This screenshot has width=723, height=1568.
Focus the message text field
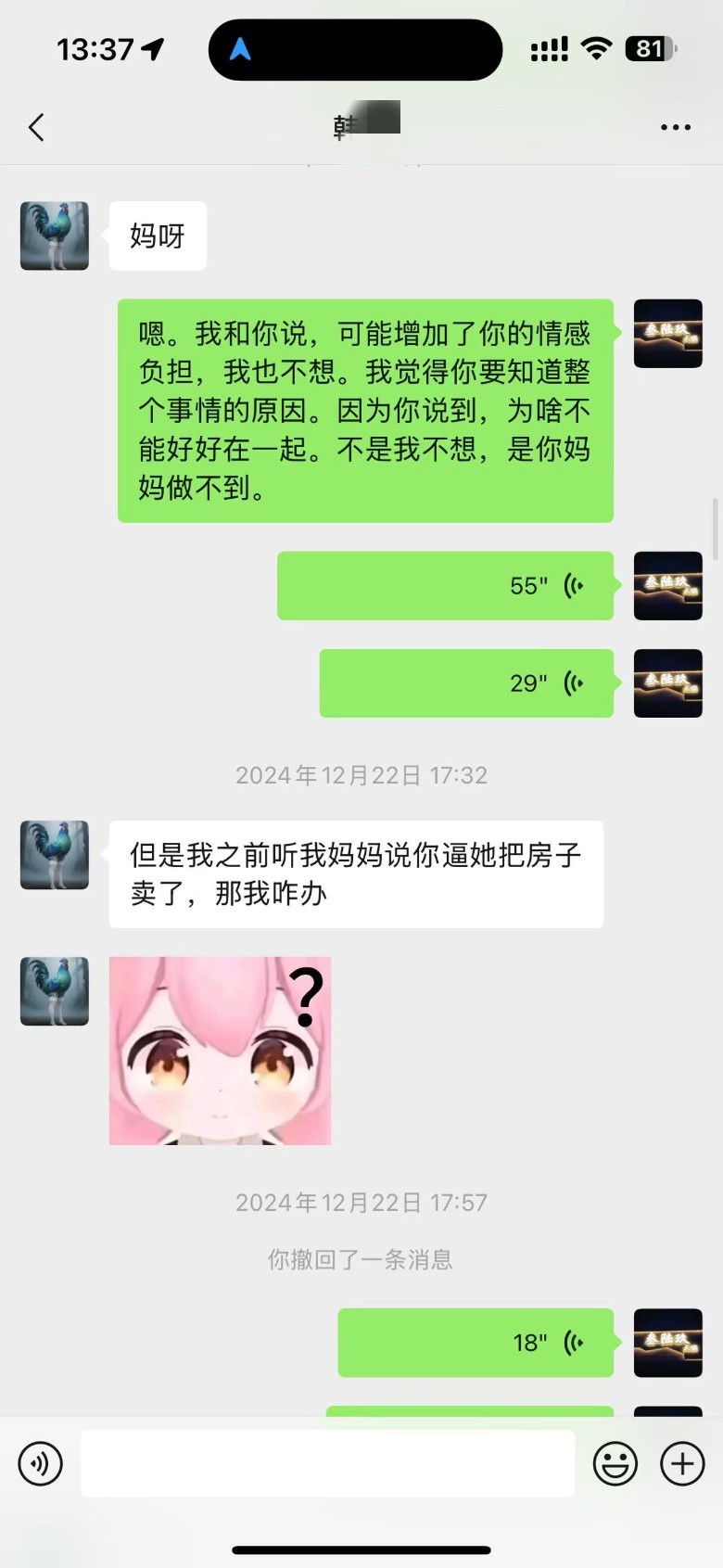click(327, 1463)
